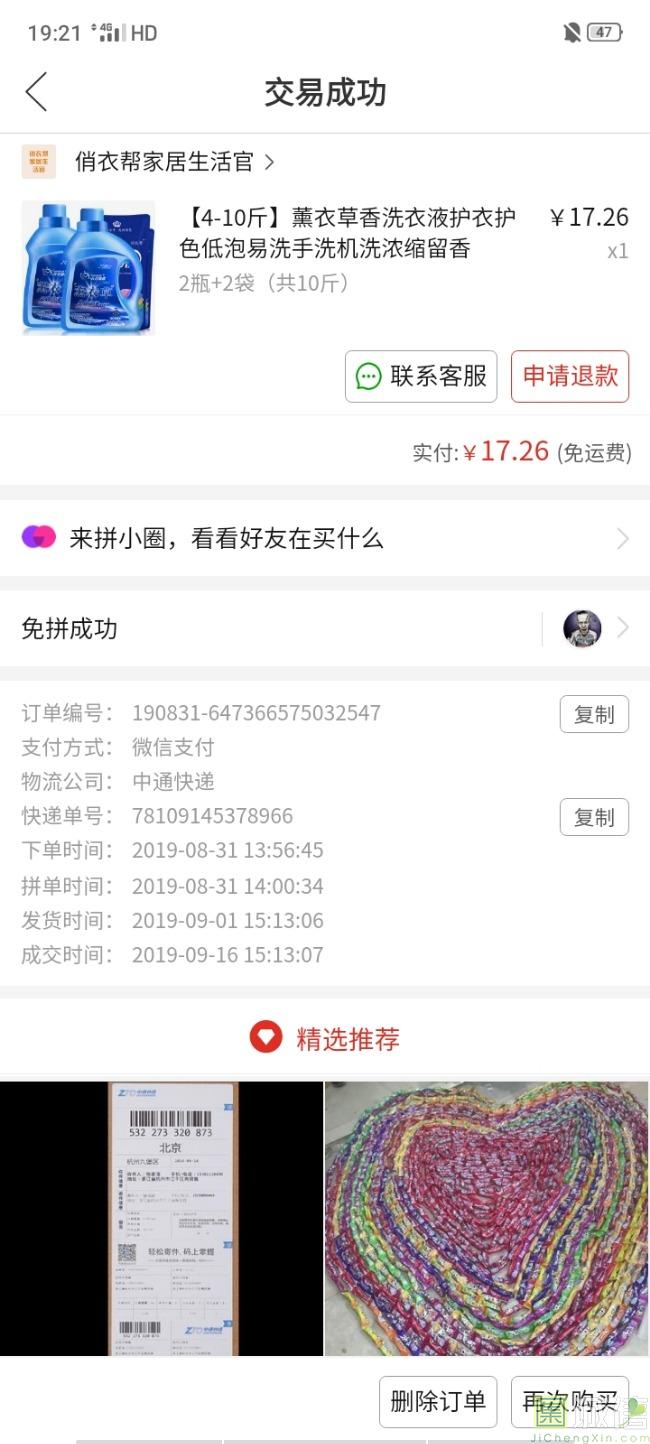Tap 联系客服 to contact customer service
Viewport: 650px width, 1444px height.
(421, 376)
